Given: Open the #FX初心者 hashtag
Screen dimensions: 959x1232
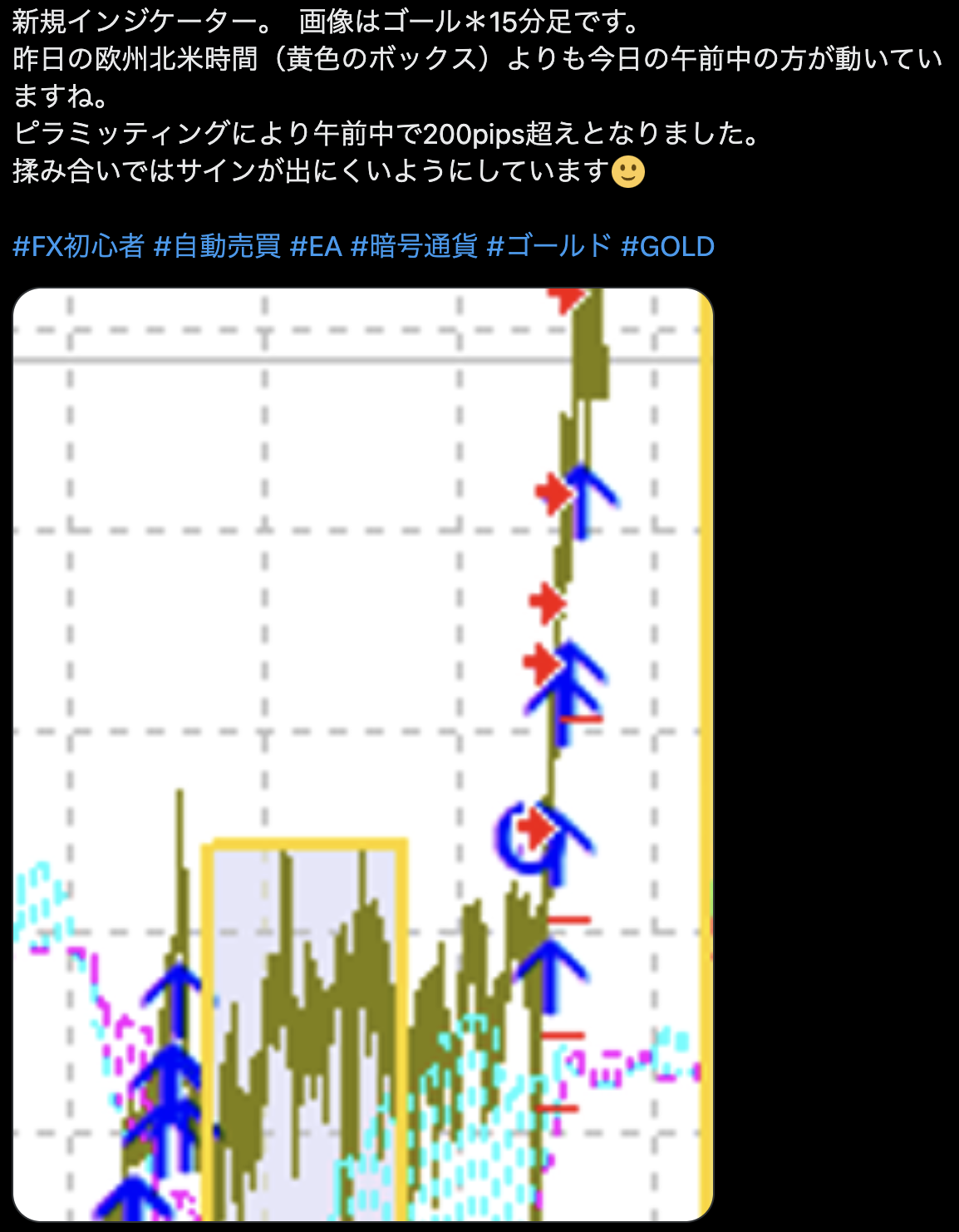Looking at the screenshot, I should pyautogui.click(x=79, y=247).
